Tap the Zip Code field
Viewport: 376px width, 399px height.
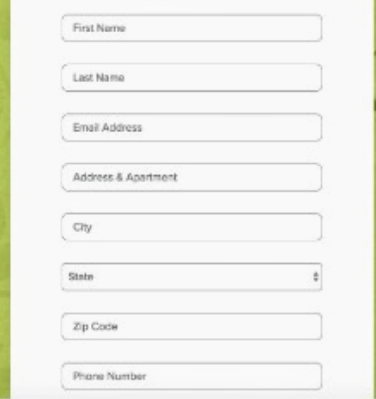point(192,326)
